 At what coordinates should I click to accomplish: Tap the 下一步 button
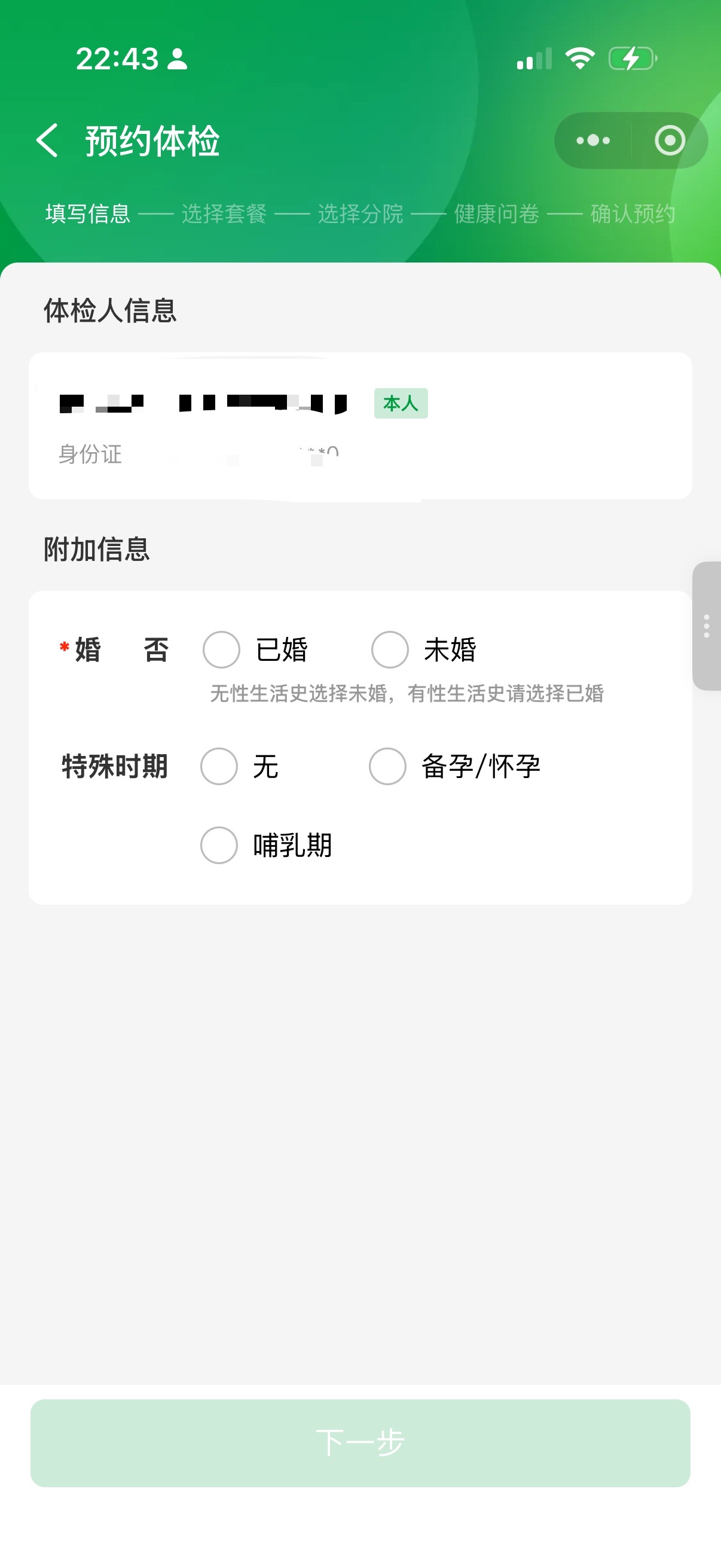[360, 1443]
